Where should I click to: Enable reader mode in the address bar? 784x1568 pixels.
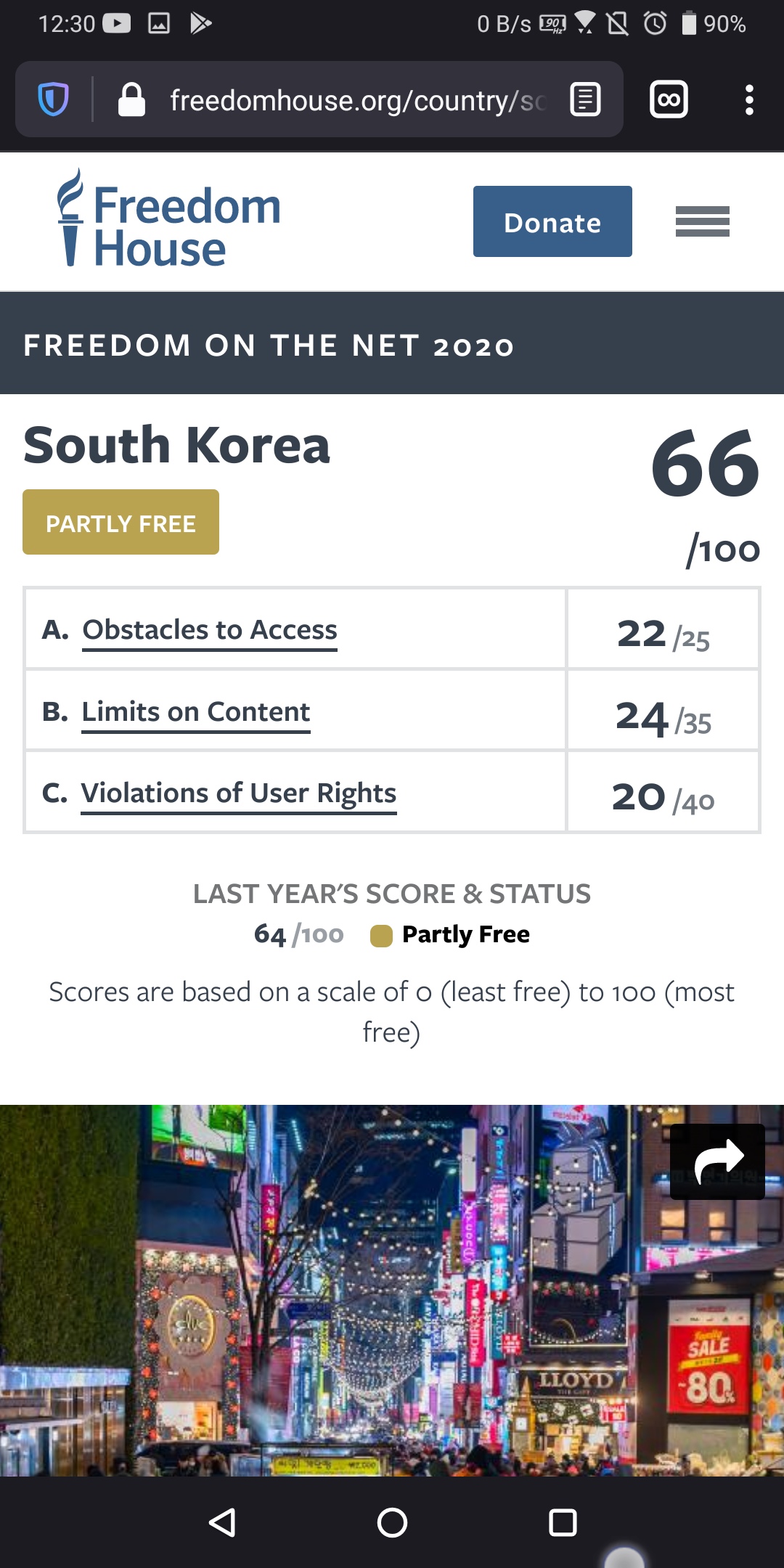pos(585,99)
